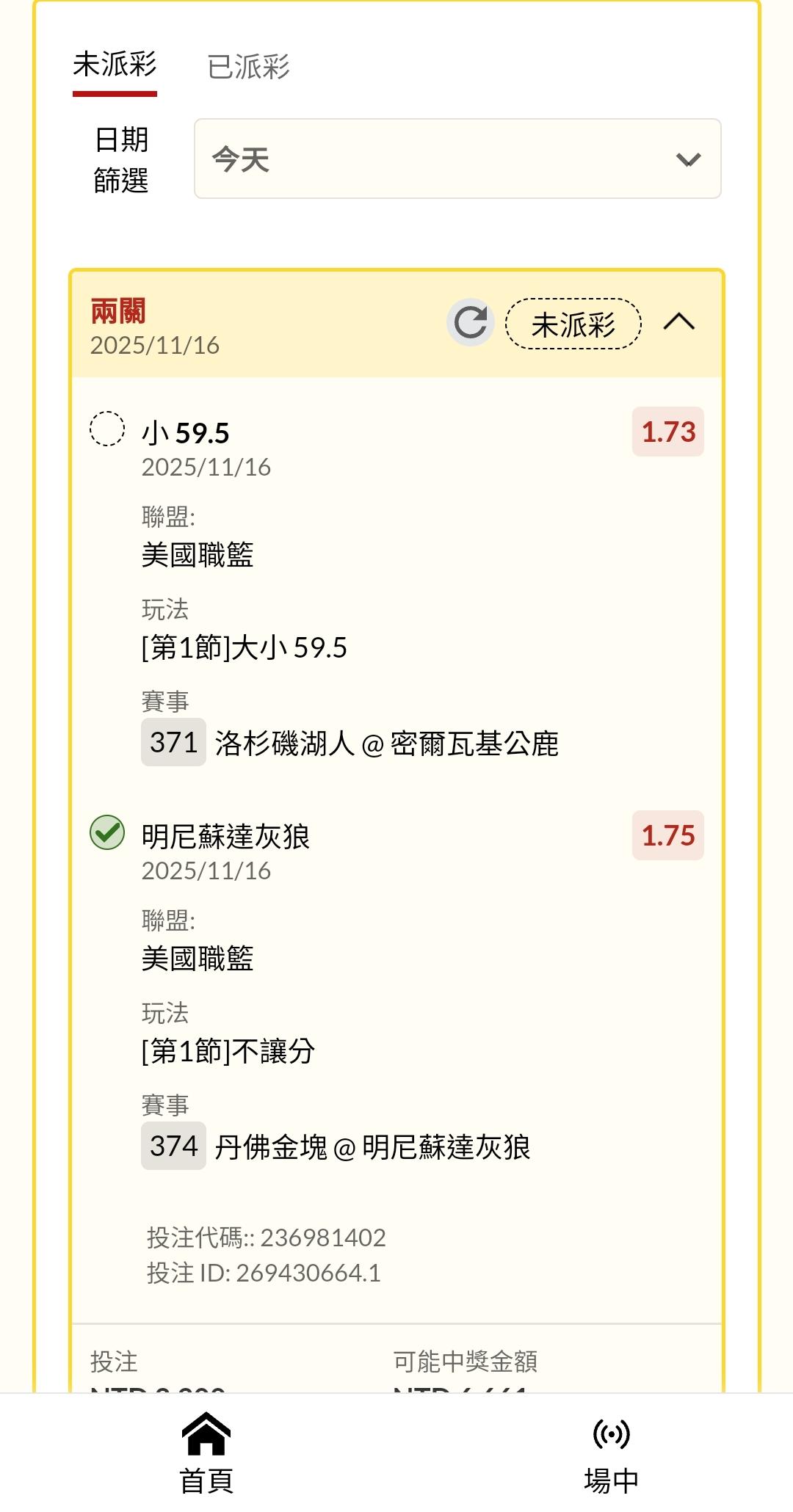The image size is (793, 1512).
Task: Open the 場中 live section
Action: pyautogui.click(x=611, y=1454)
